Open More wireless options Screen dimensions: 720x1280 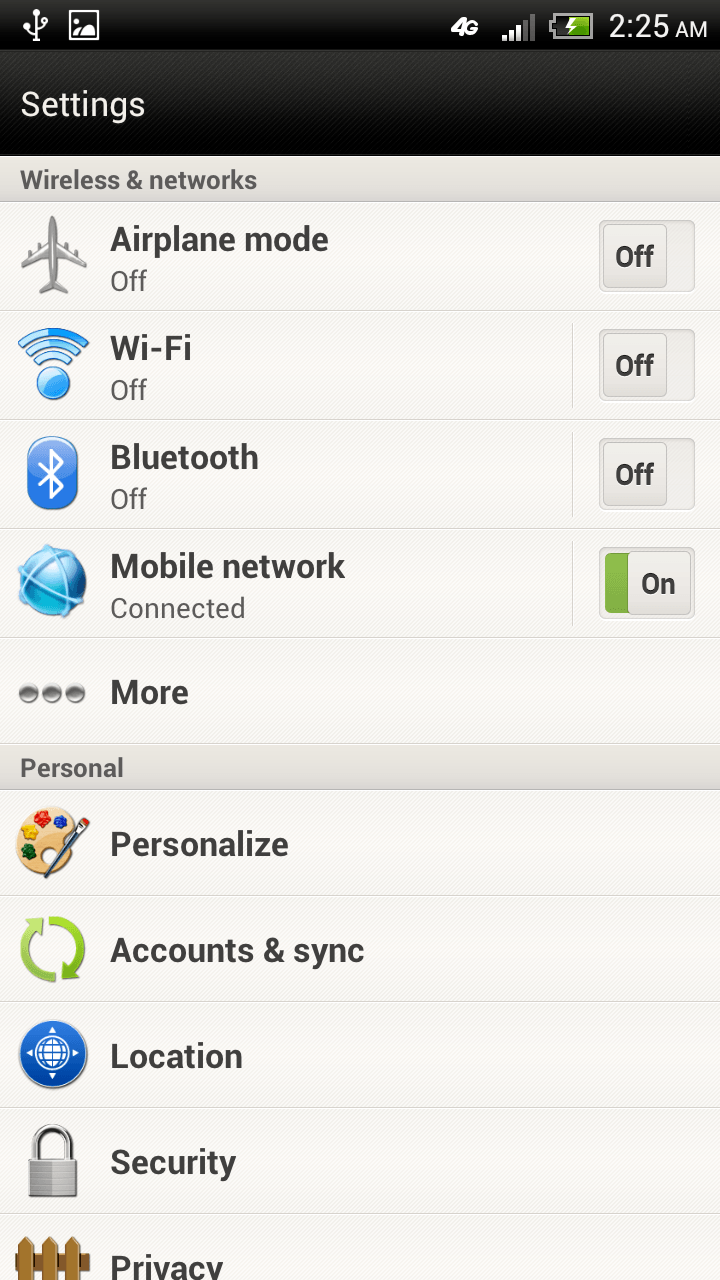pyautogui.click(x=360, y=691)
